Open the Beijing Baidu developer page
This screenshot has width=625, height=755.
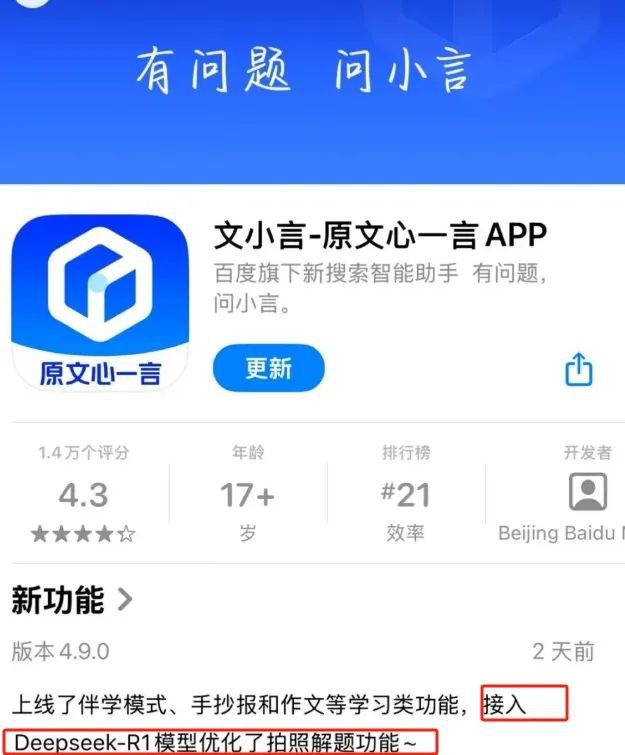click(x=587, y=495)
